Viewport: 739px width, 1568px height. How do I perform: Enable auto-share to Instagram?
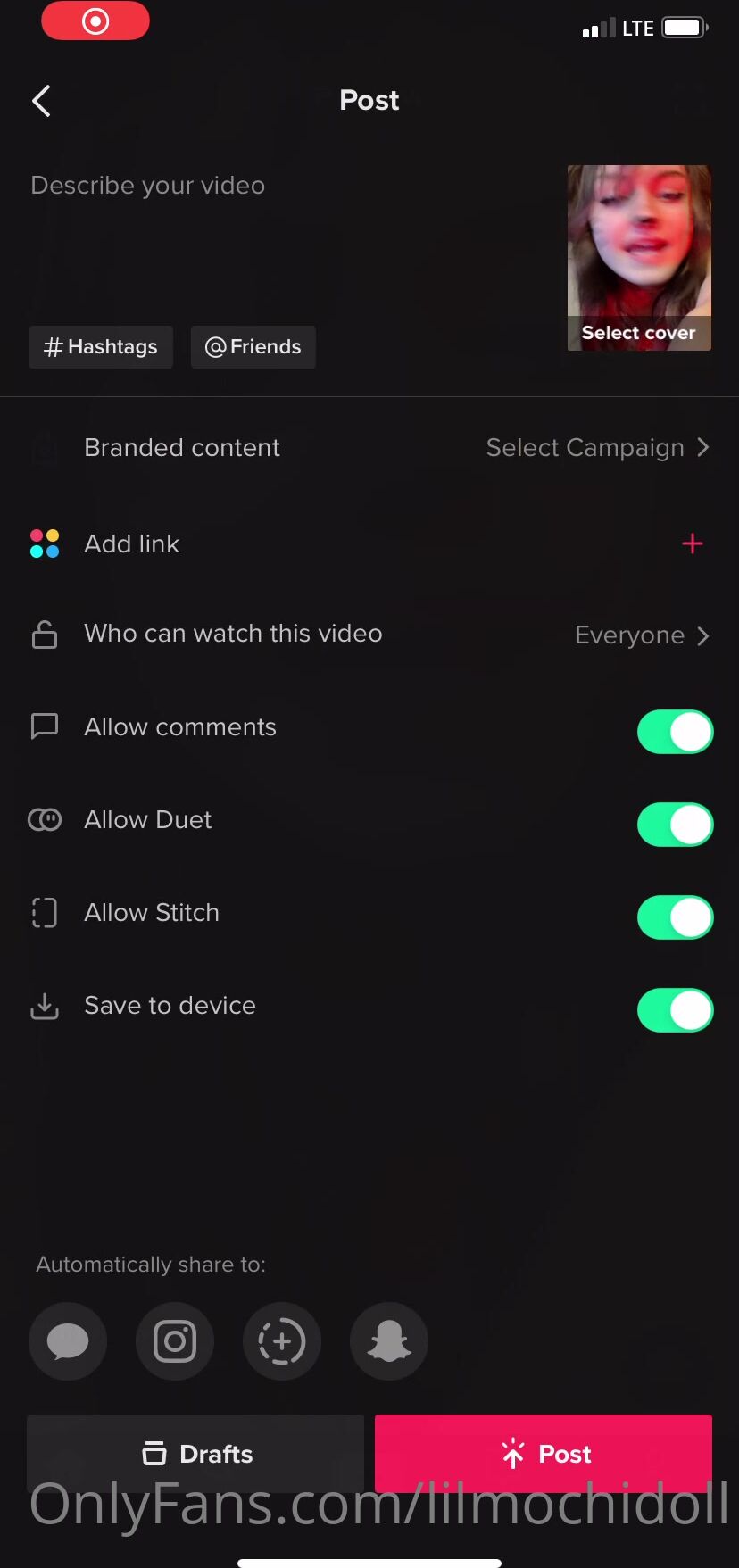click(175, 1341)
